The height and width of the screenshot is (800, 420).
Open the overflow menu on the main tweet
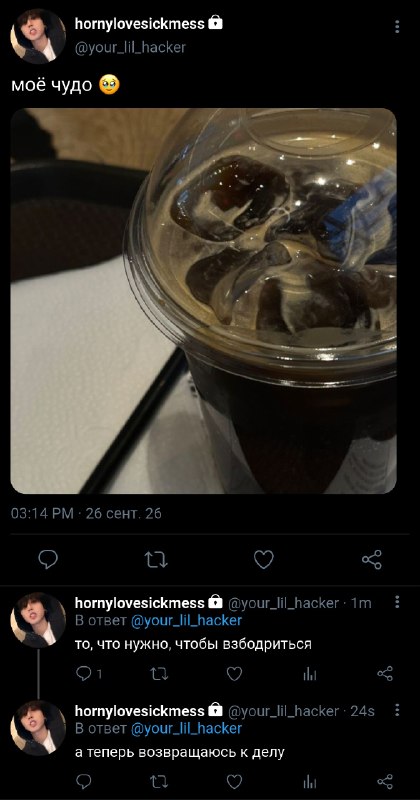pyautogui.click(x=397, y=27)
